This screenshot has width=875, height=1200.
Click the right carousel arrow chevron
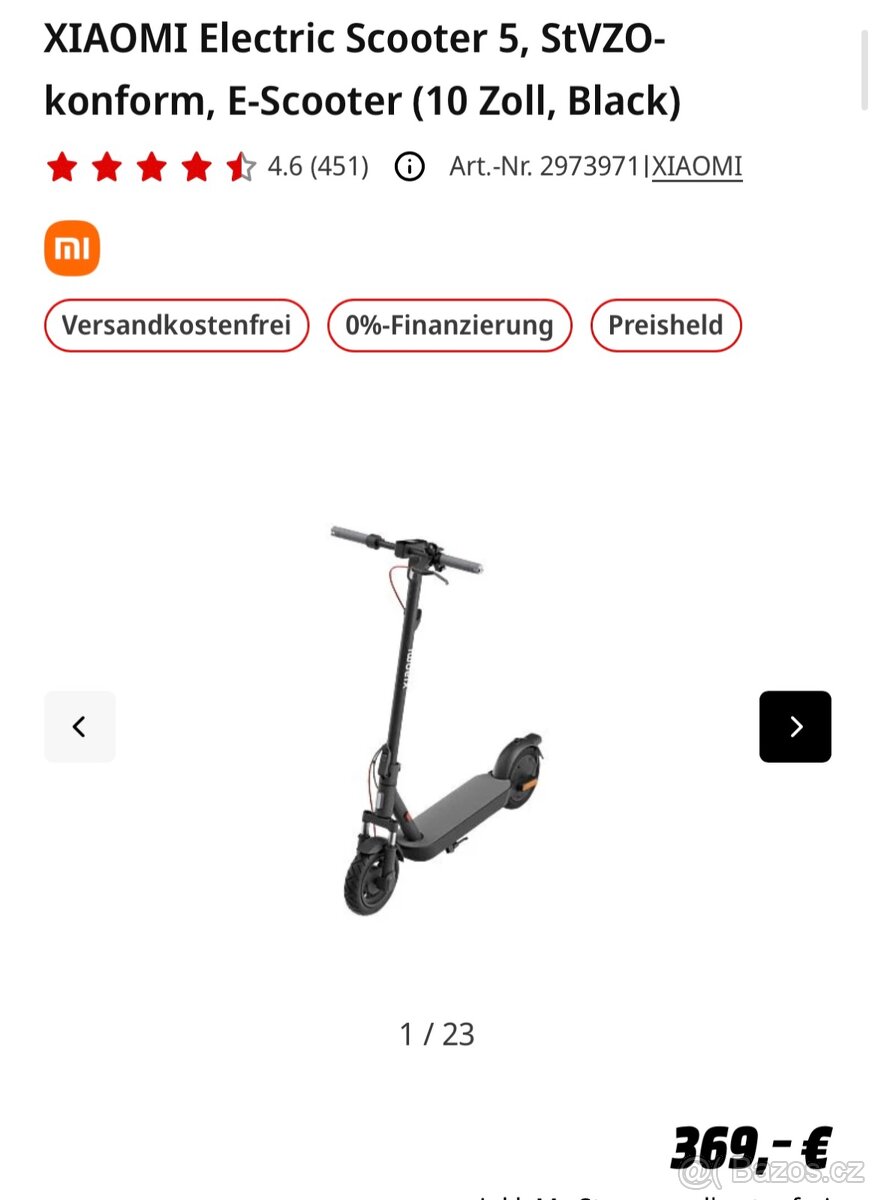point(795,727)
